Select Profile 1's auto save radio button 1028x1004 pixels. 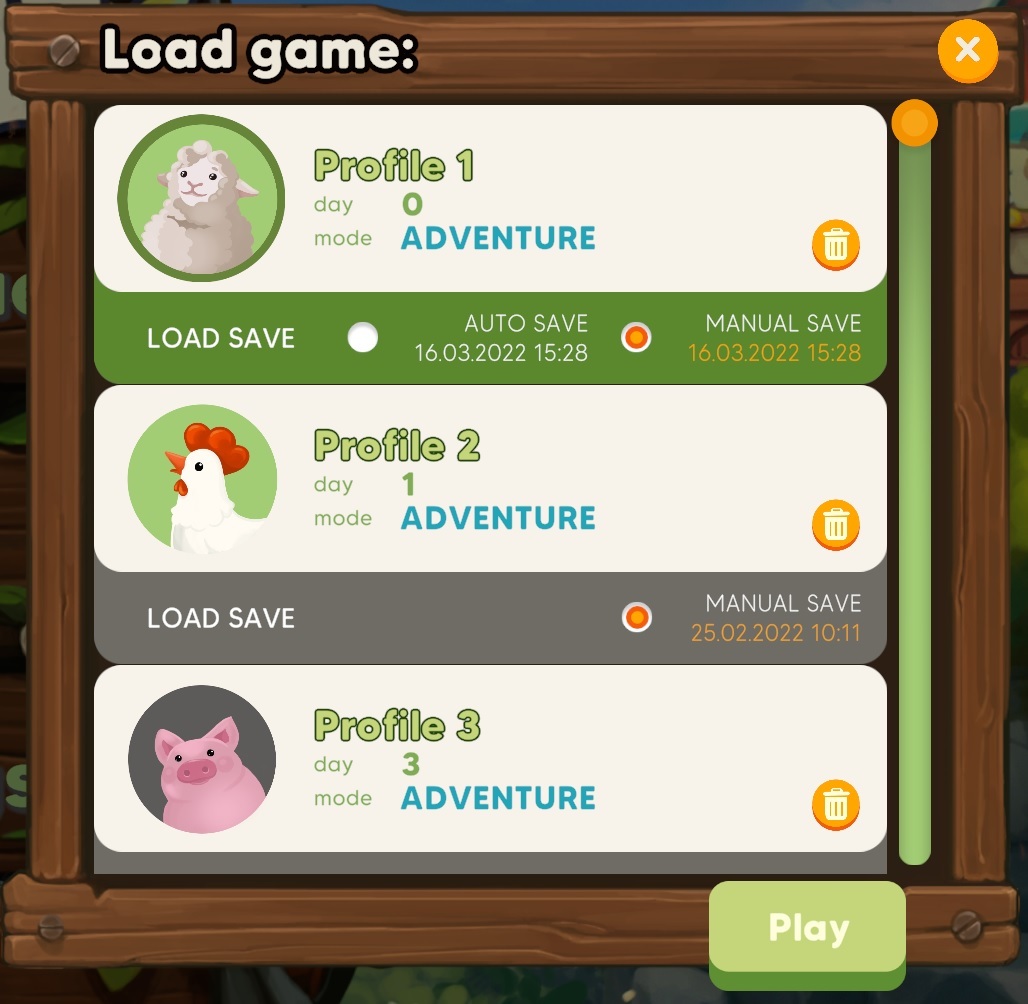click(x=363, y=338)
